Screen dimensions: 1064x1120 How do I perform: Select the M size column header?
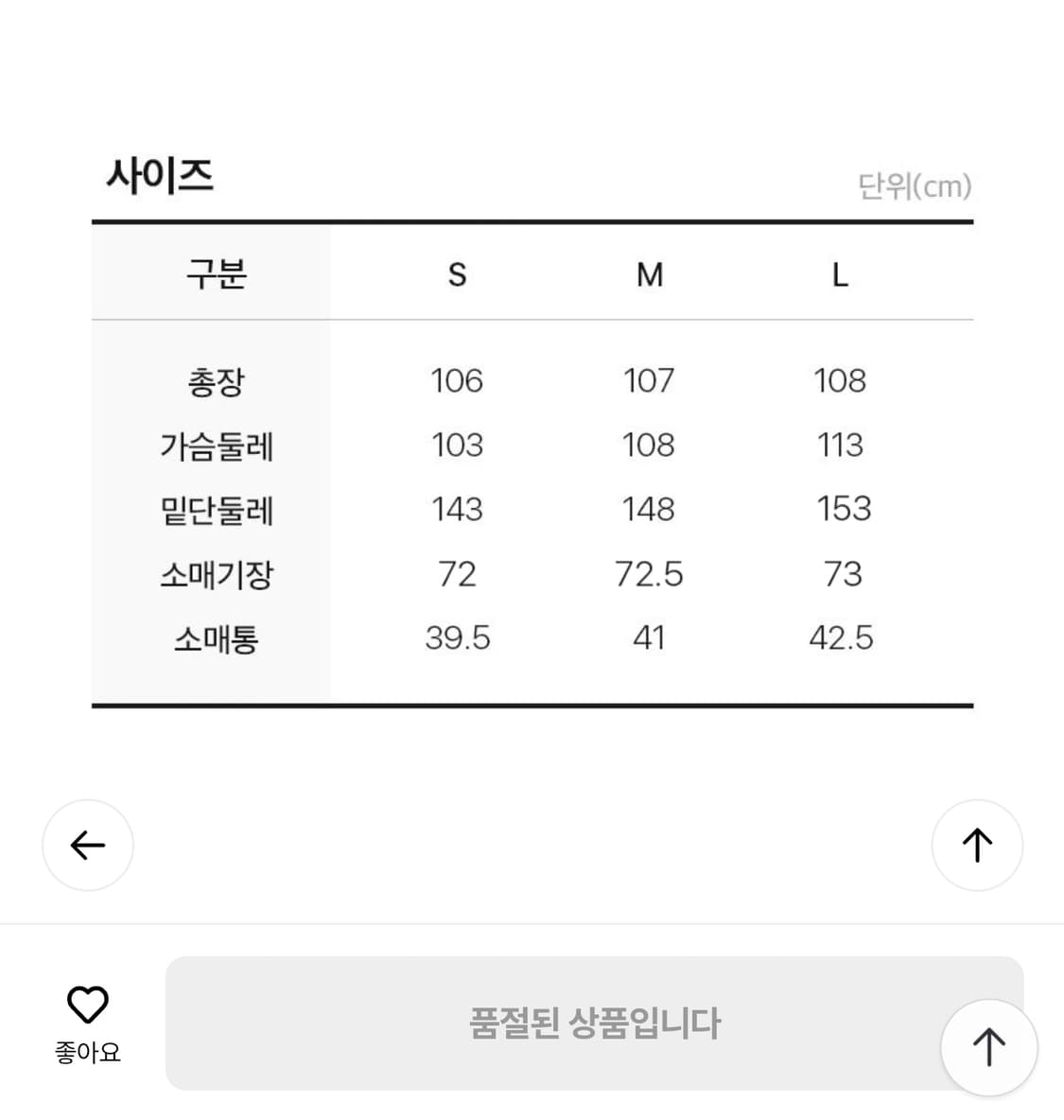pos(649,274)
